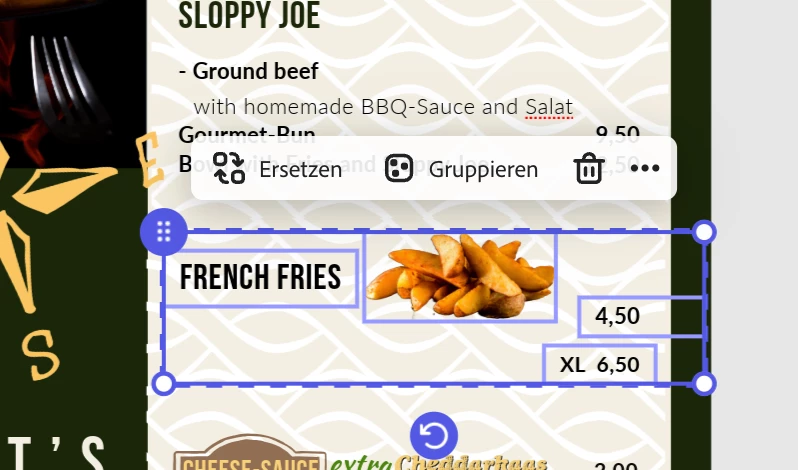The image size is (798, 470).
Task: Select the XL 6,50 text box
Action: [600, 364]
